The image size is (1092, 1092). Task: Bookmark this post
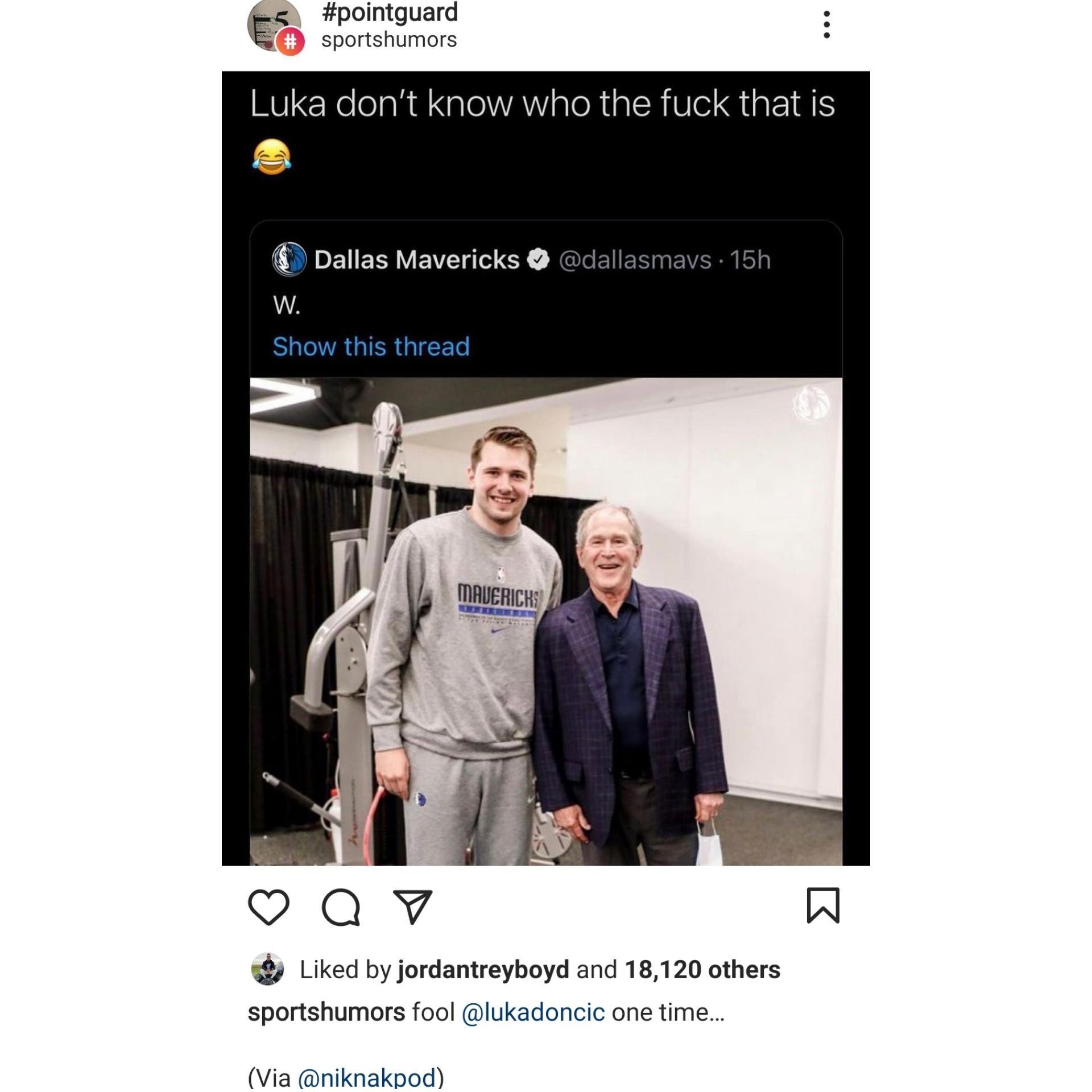(822, 905)
